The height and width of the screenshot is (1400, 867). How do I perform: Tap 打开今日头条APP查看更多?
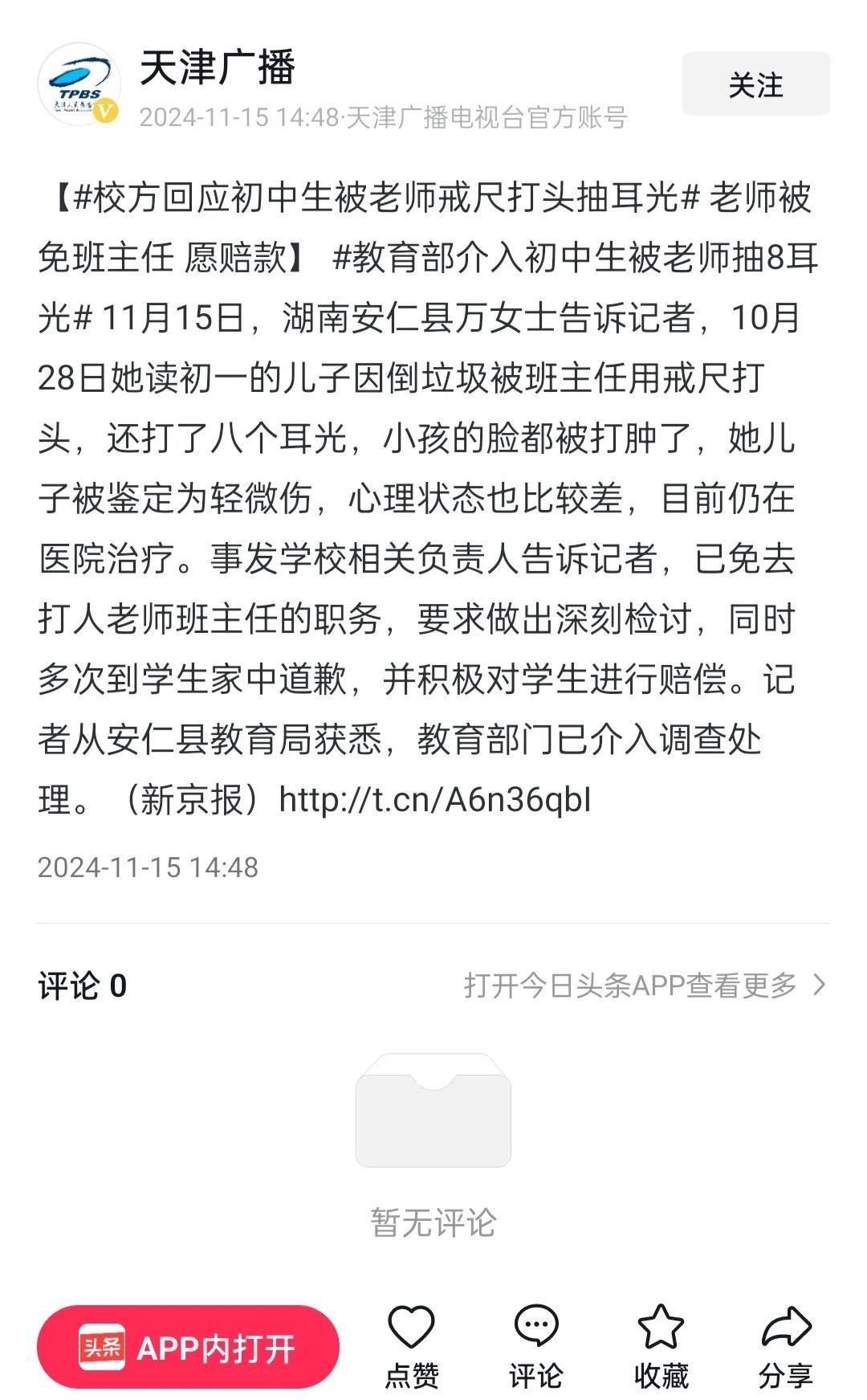click(644, 985)
